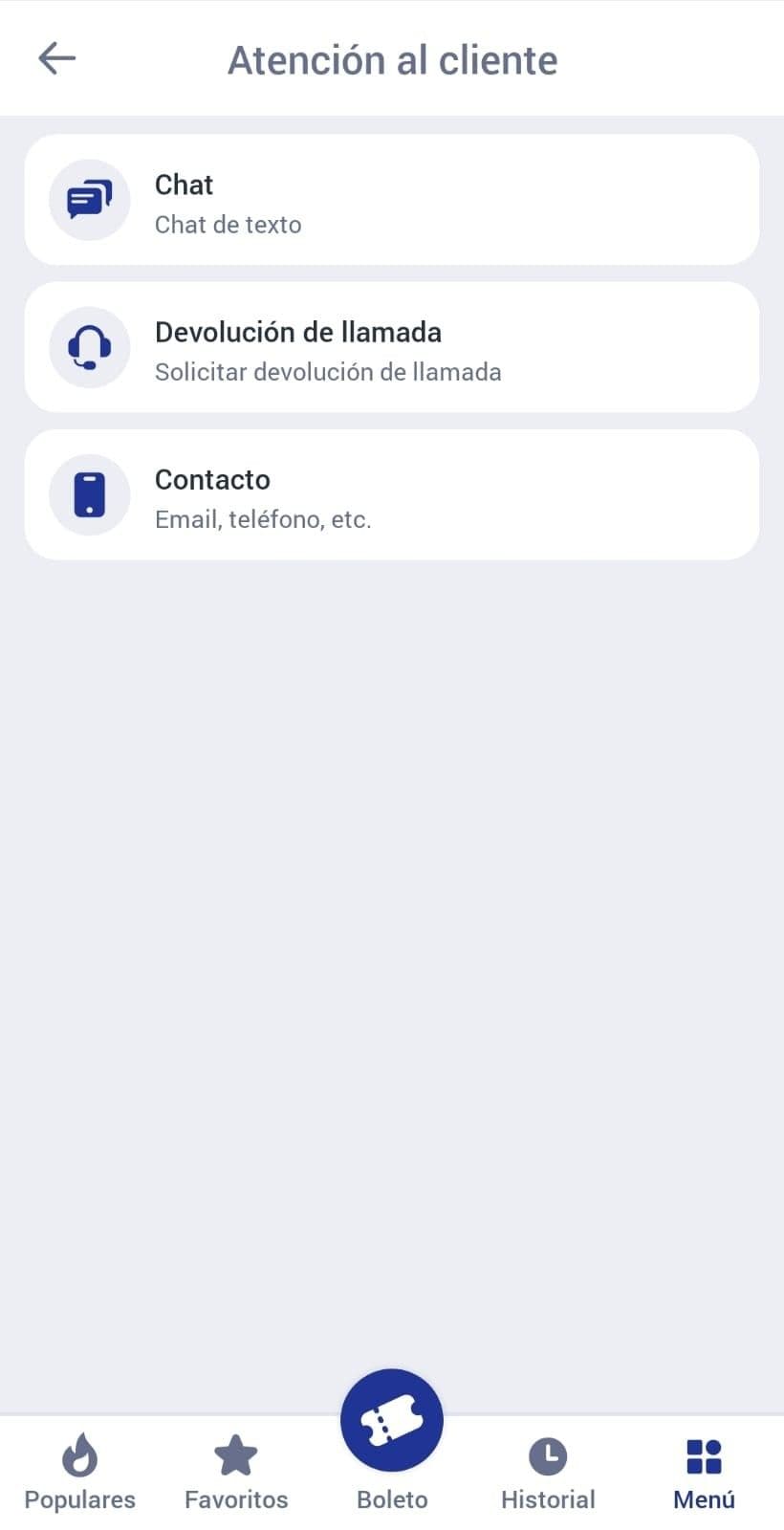Go back from Atención al cliente screen
Screen dimensions: 784x1530
pyautogui.click(x=57, y=57)
